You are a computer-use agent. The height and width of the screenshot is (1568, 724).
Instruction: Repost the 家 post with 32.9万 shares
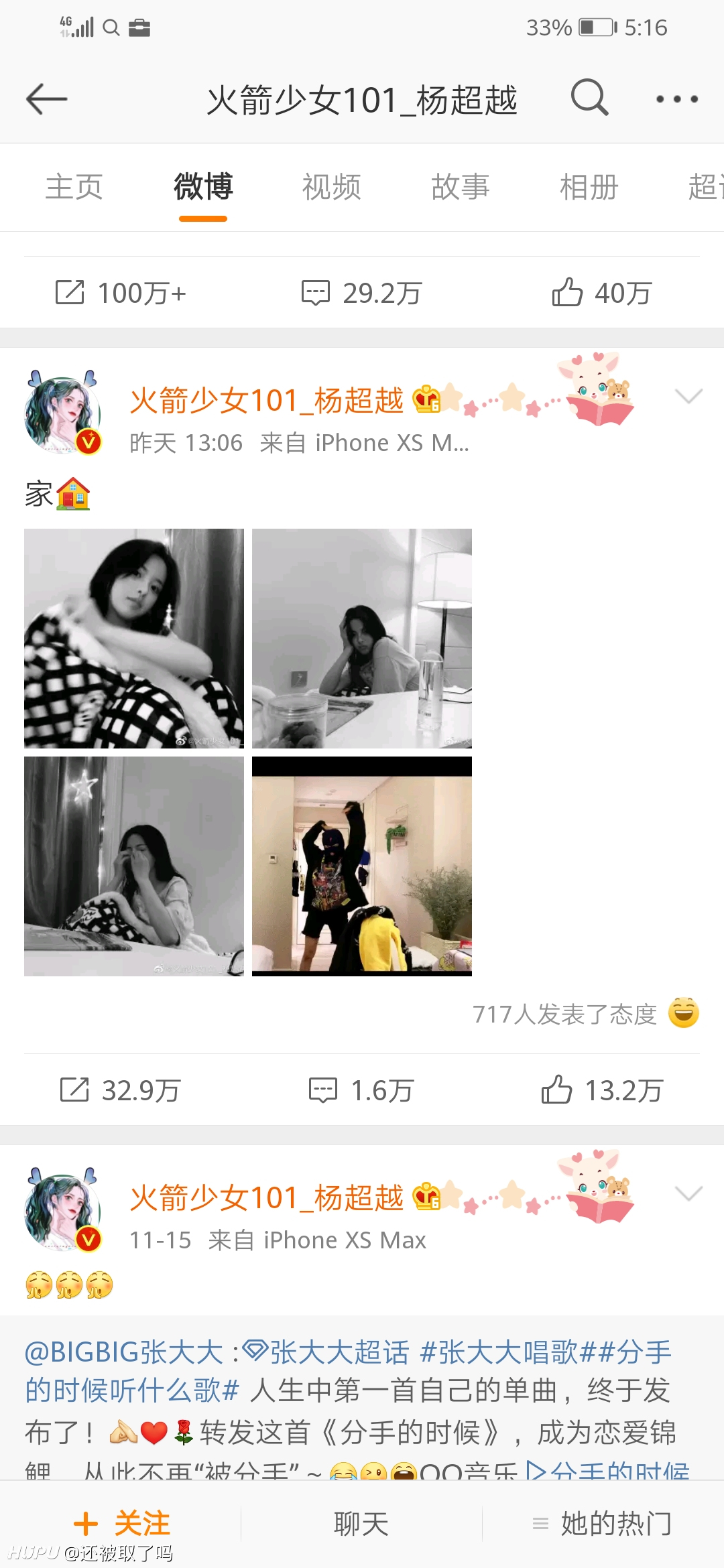click(121, 1090)
